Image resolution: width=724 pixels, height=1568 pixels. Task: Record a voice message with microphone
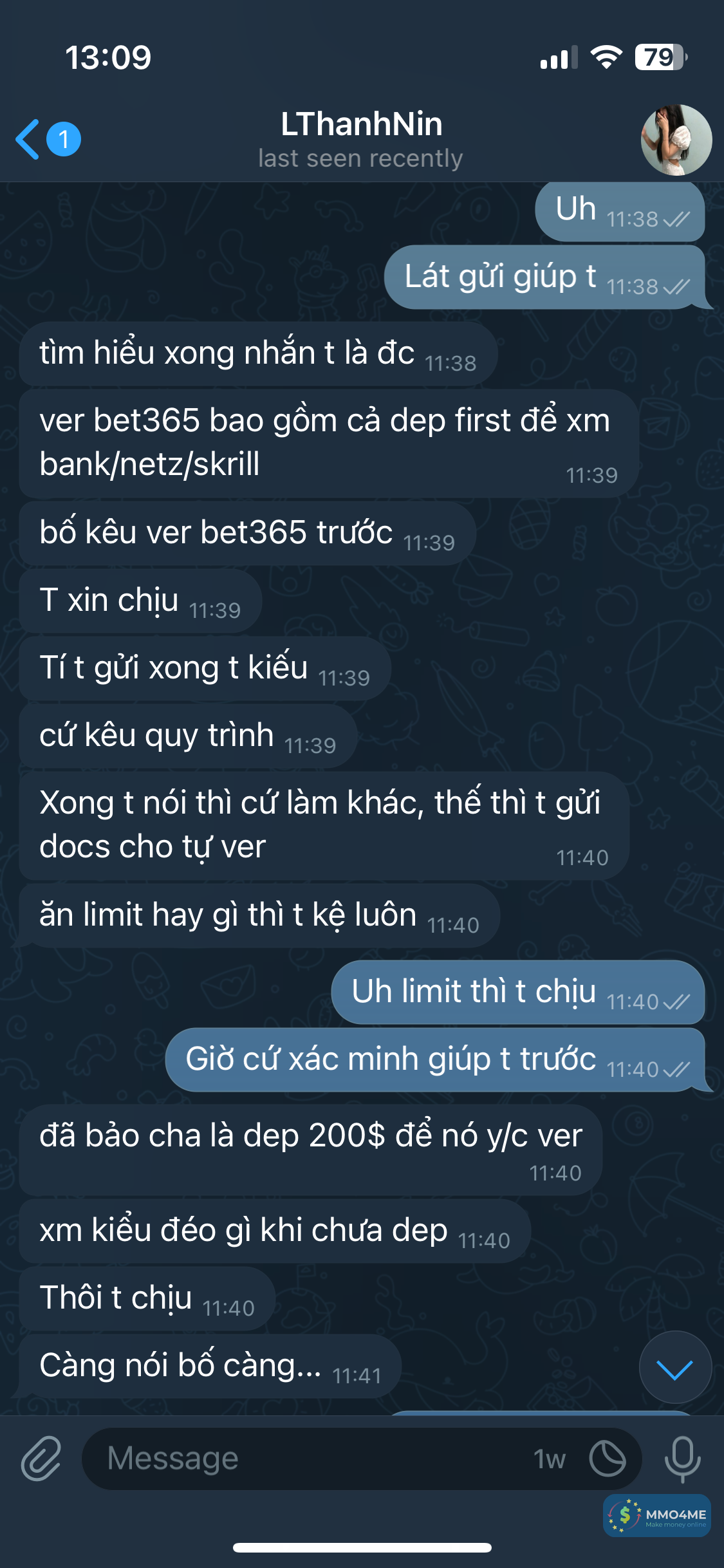[x=682, y=1458]
